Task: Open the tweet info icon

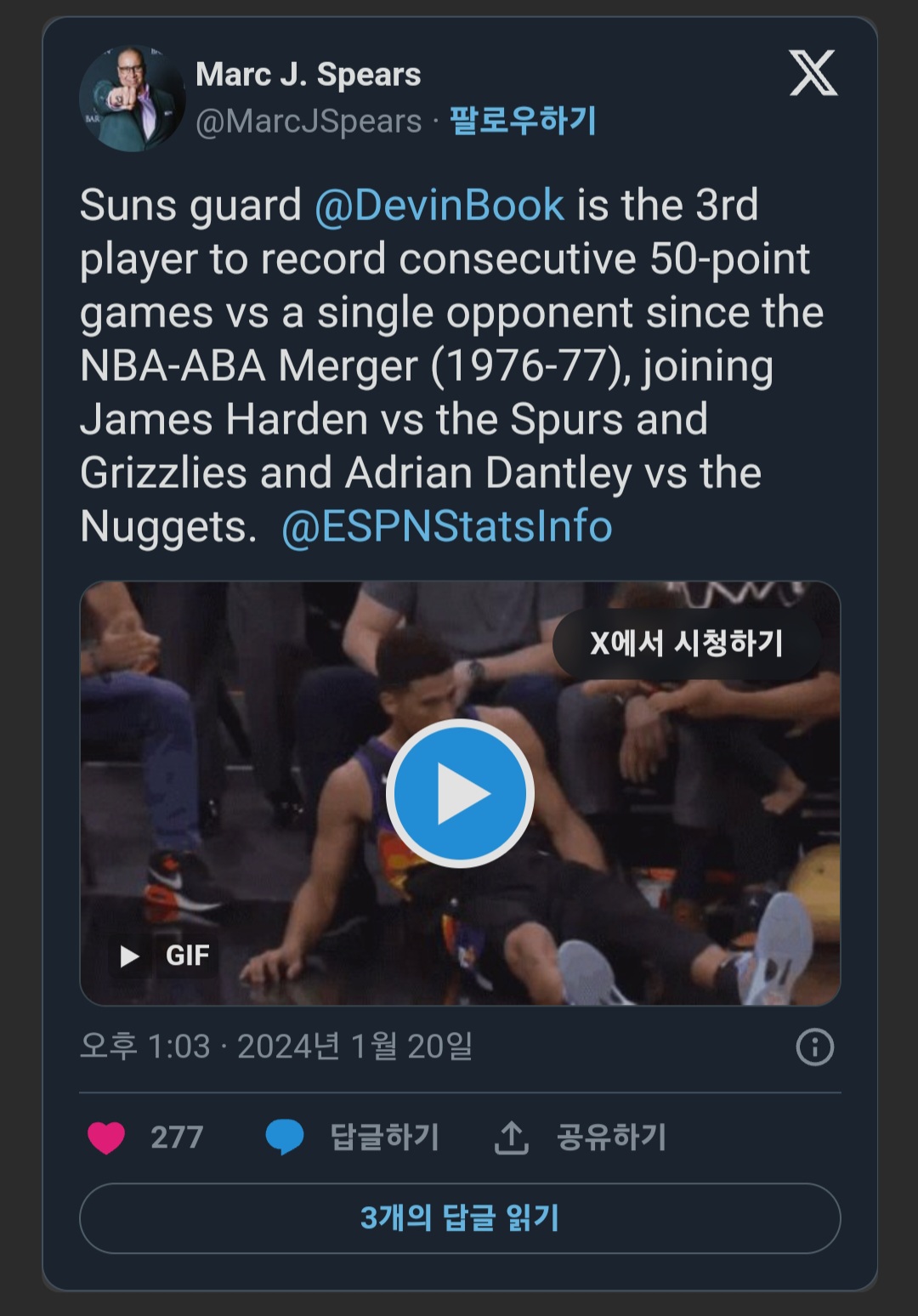Action: 814,1047
